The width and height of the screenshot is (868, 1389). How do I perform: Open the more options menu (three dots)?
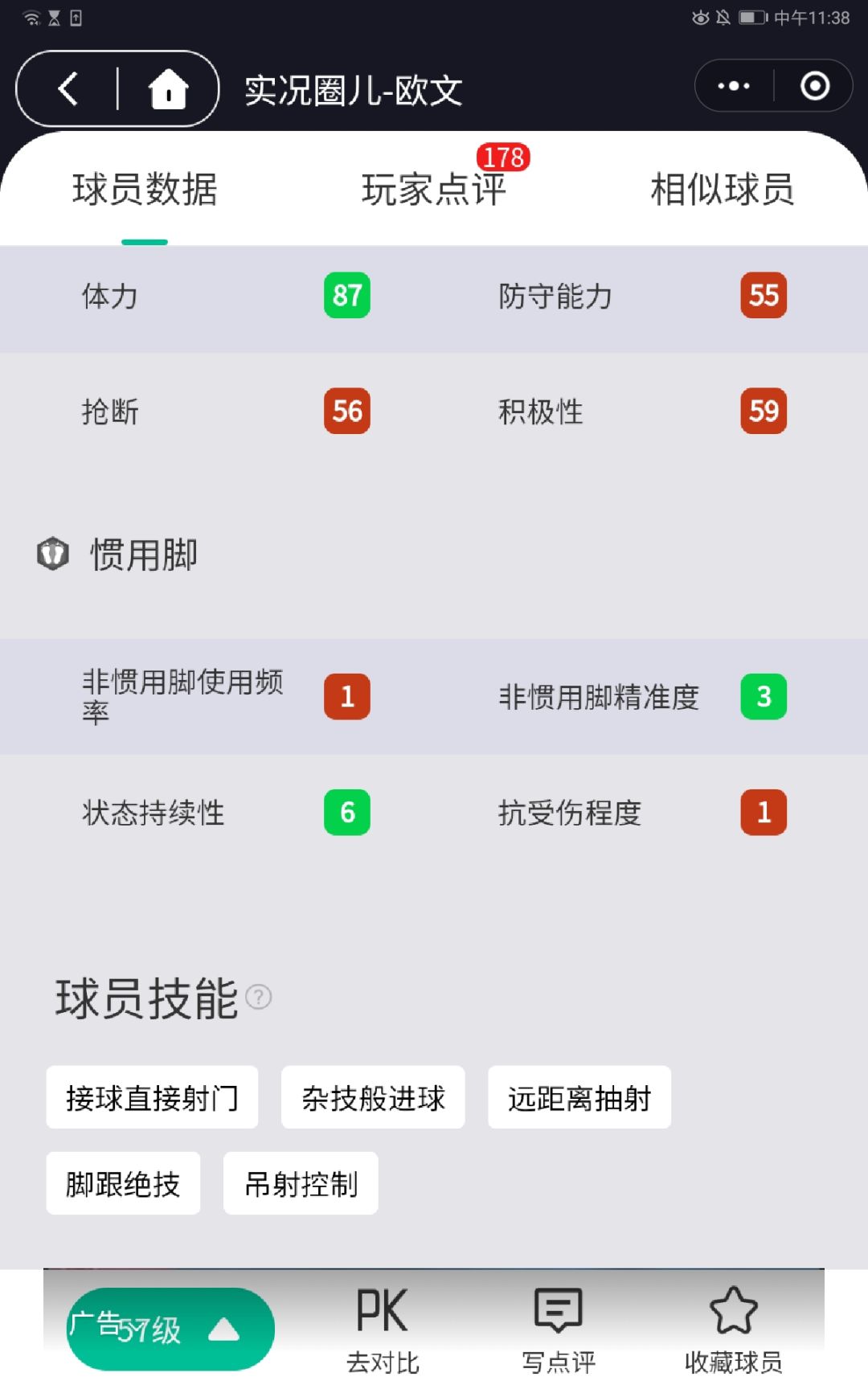(x=732, y=84)
